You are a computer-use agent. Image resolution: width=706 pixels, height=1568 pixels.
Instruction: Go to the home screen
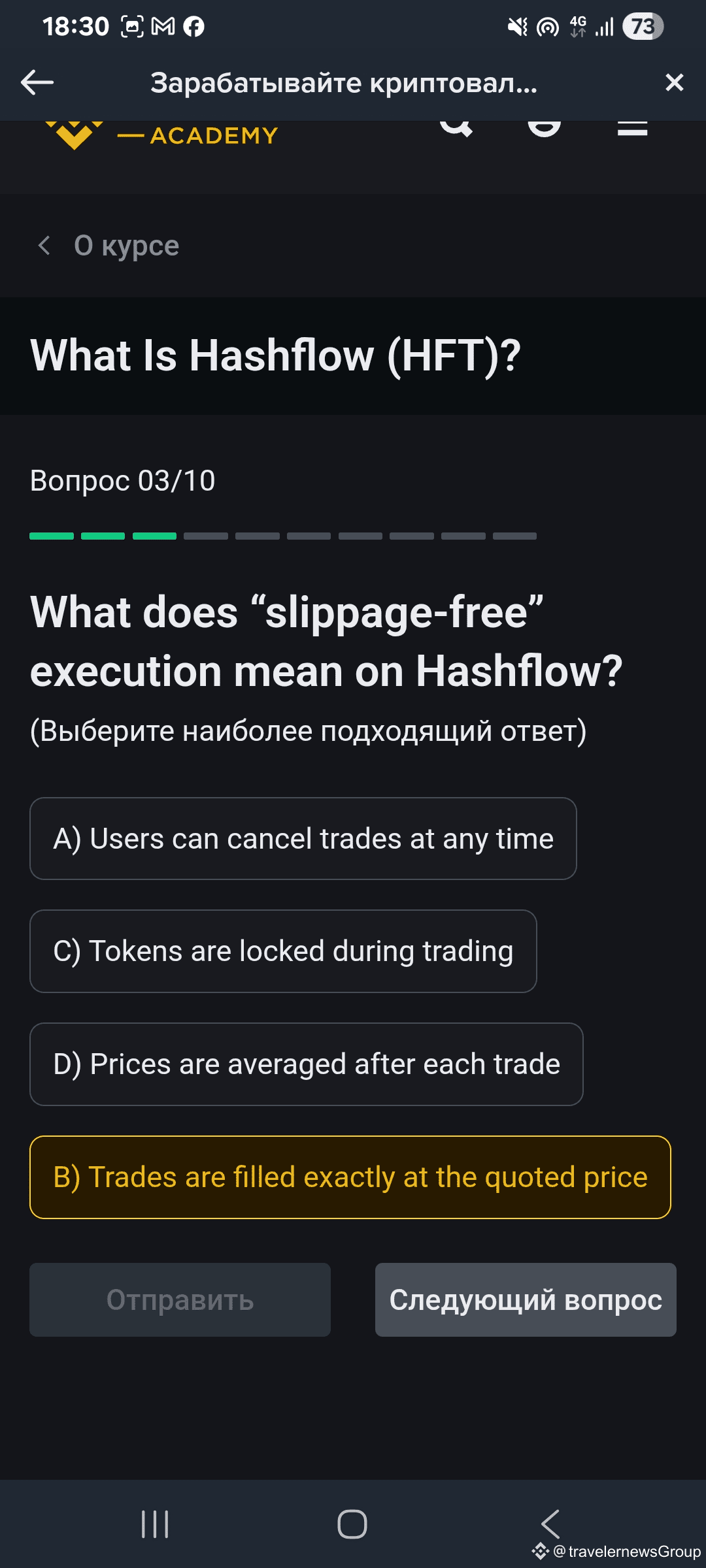[352, 1524]
